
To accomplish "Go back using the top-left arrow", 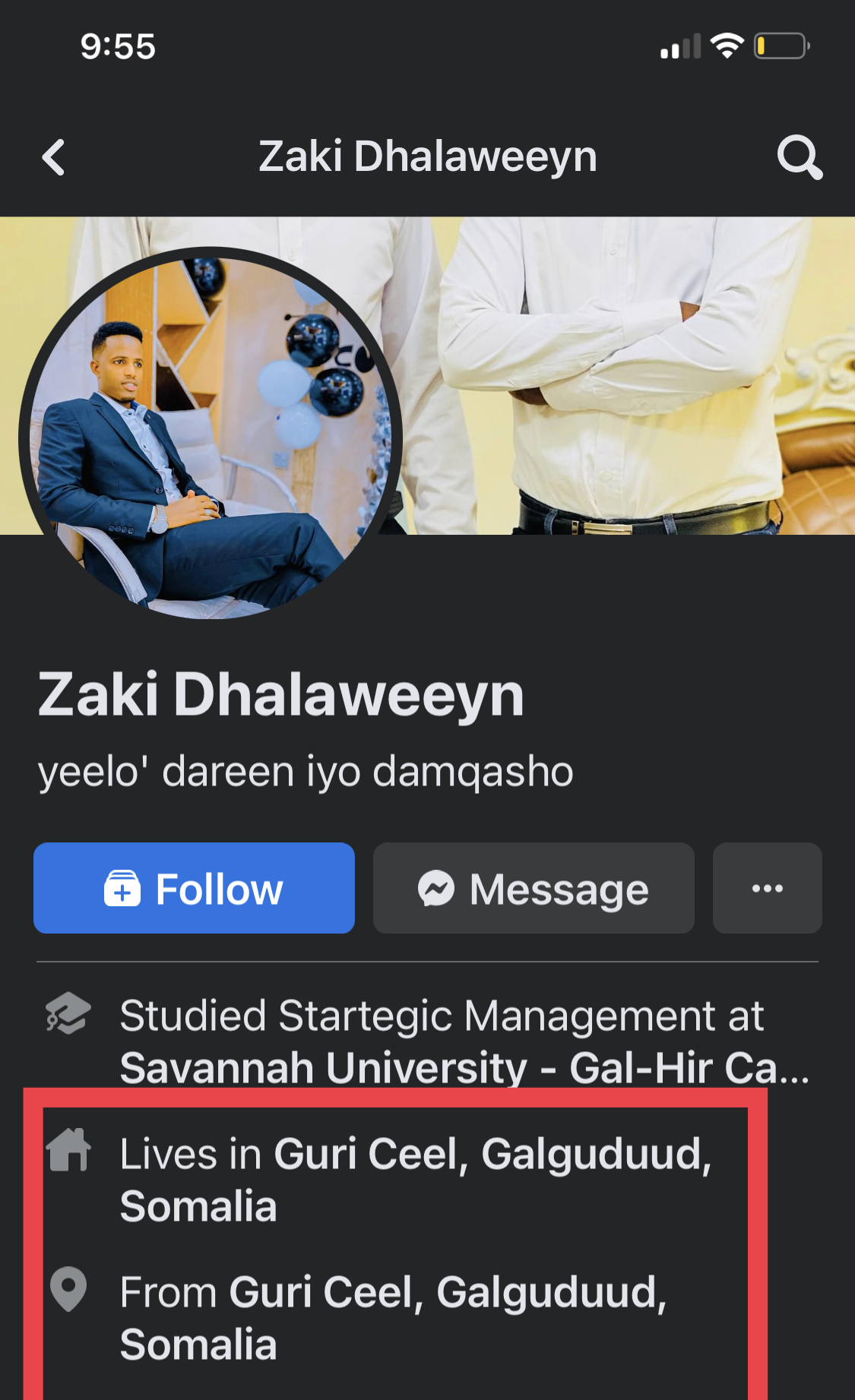I will click(x=53, y=157).
